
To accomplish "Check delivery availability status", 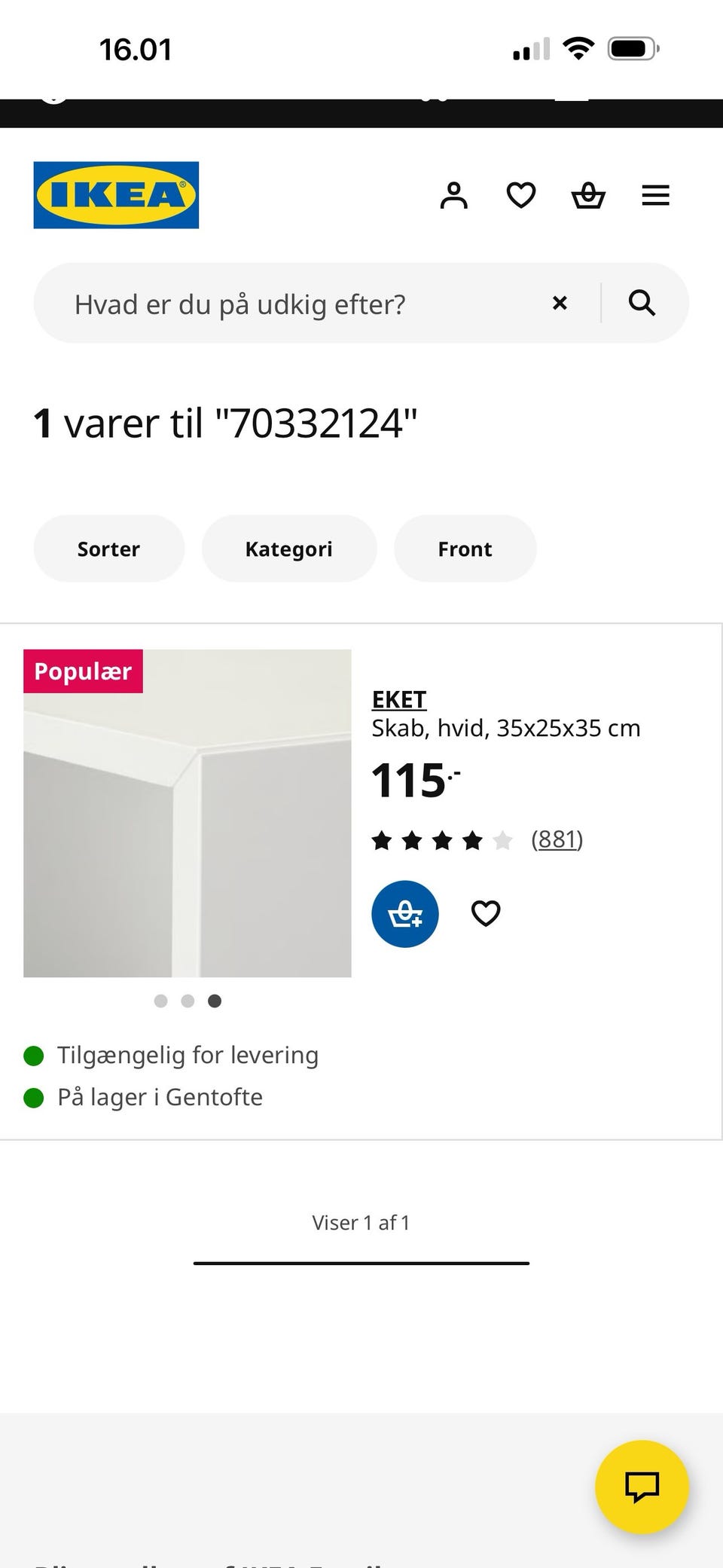I will (188, 1055).
